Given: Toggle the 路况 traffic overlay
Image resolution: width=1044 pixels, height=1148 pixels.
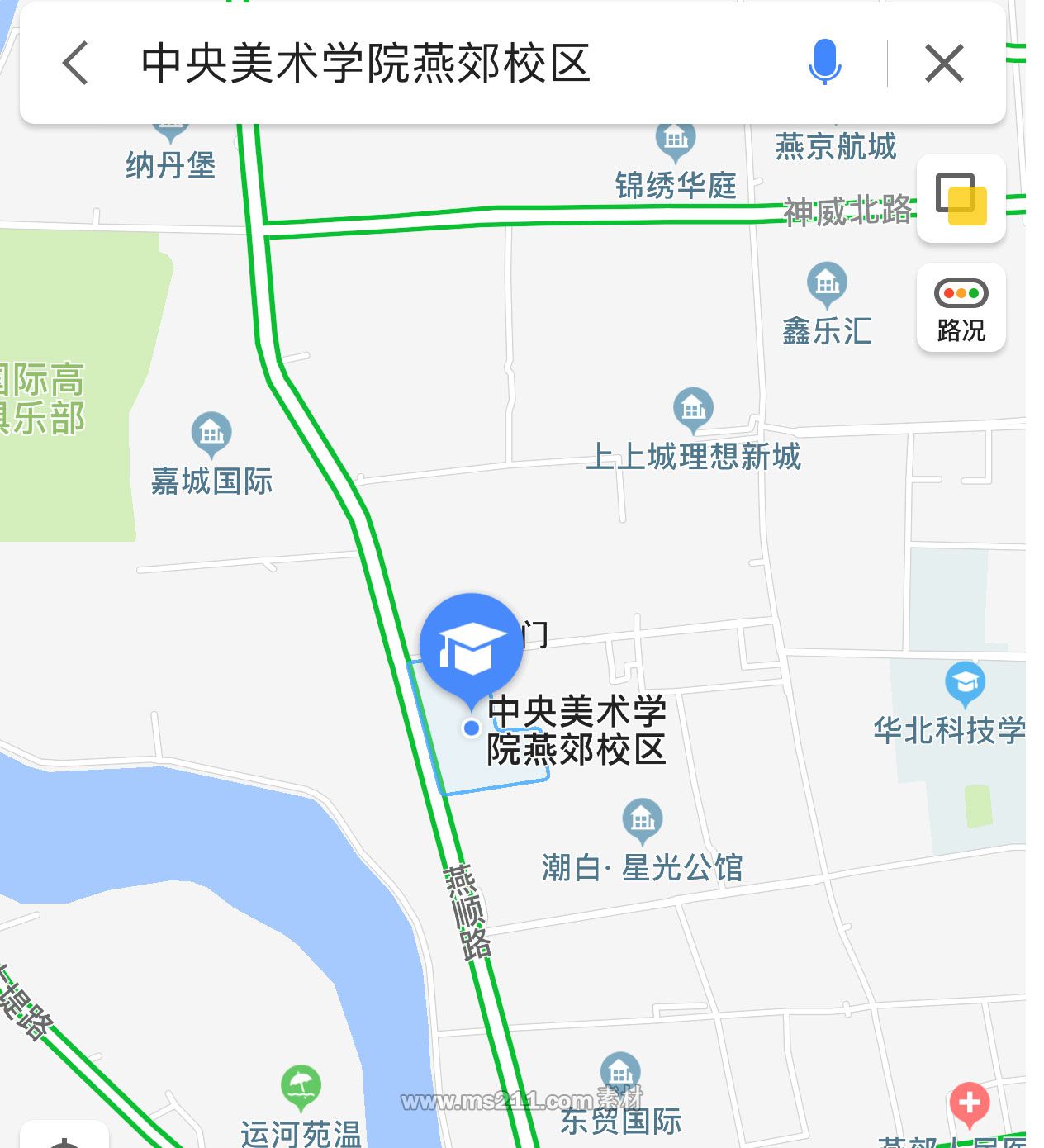Looking at the screenshot, I should tap(961, 309).
